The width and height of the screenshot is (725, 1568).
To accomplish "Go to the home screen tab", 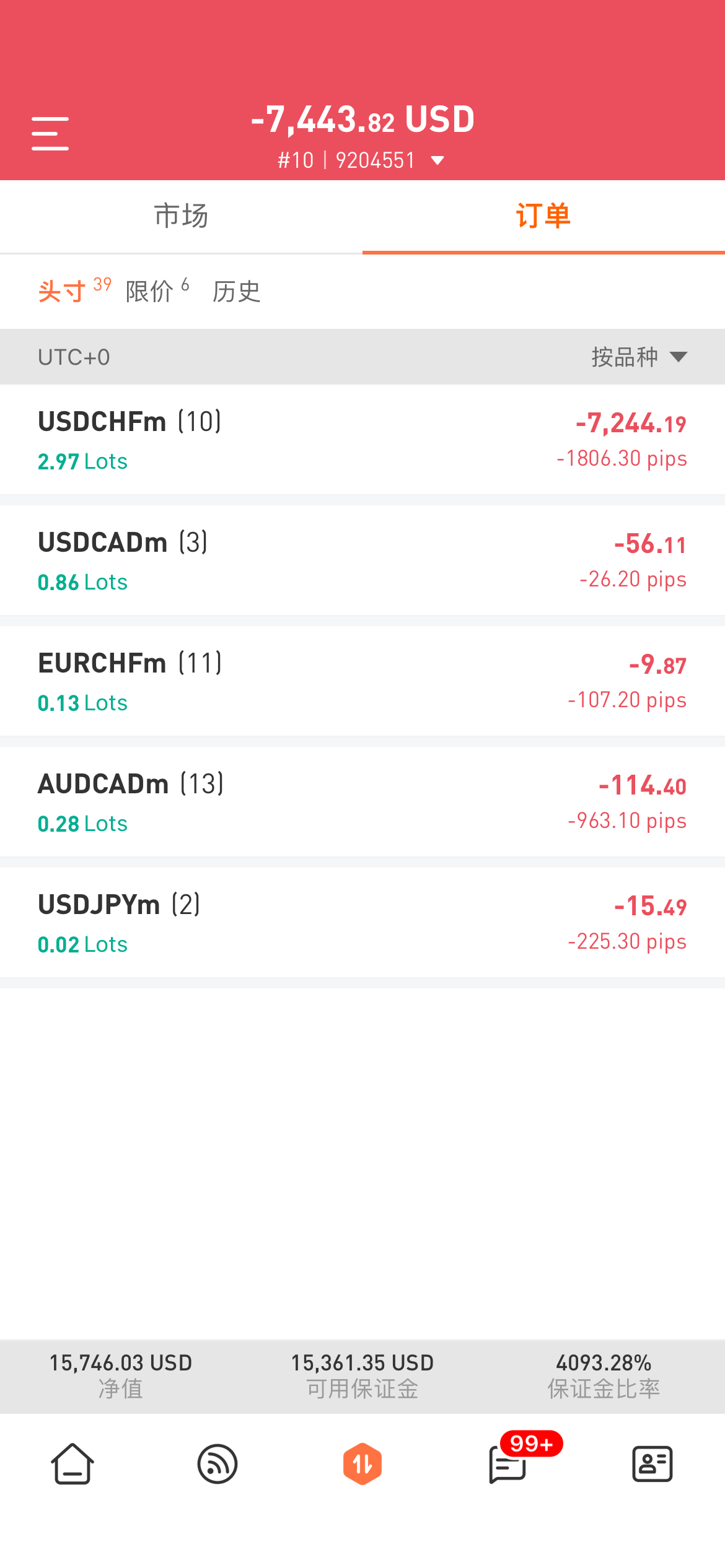I will 72,1464.
